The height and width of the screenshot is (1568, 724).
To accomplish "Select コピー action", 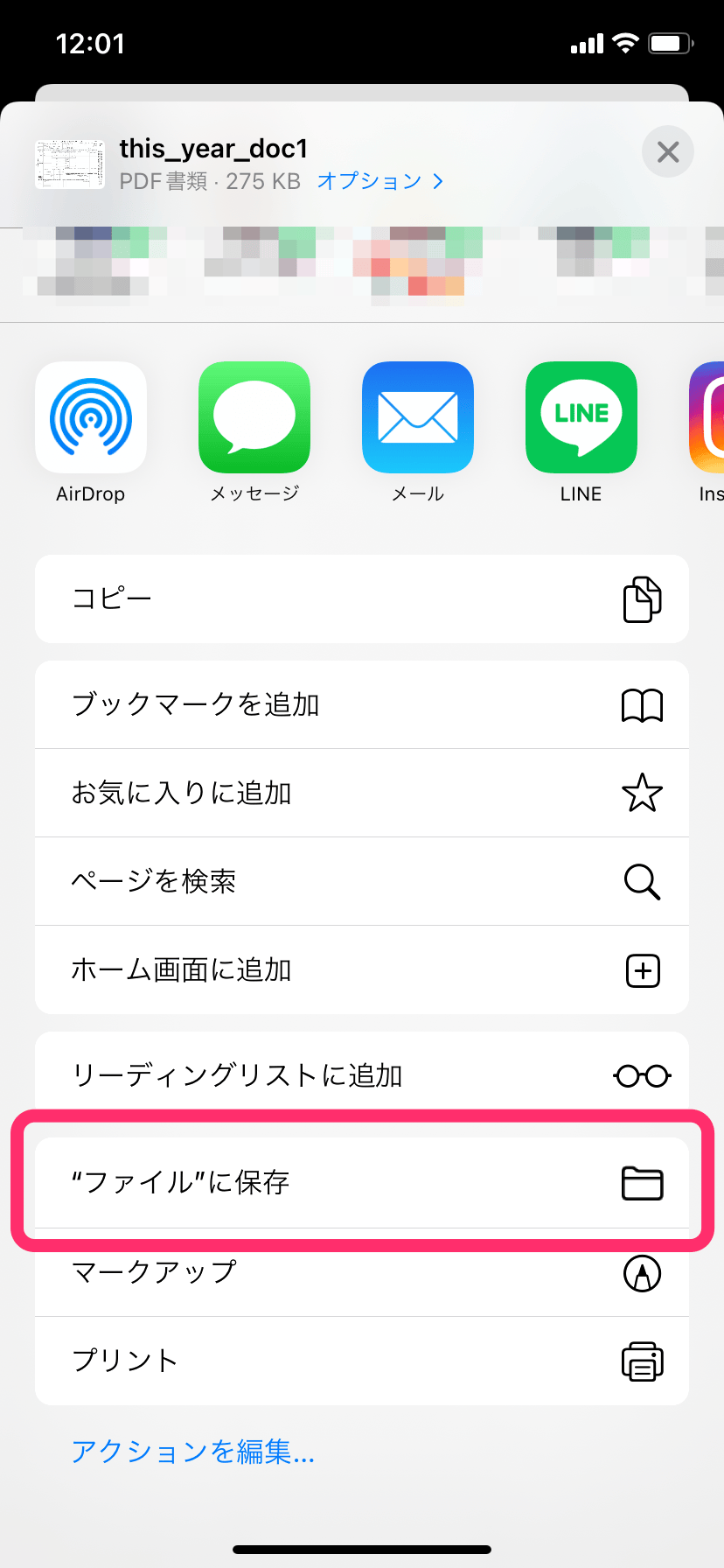I will point(362,599).
